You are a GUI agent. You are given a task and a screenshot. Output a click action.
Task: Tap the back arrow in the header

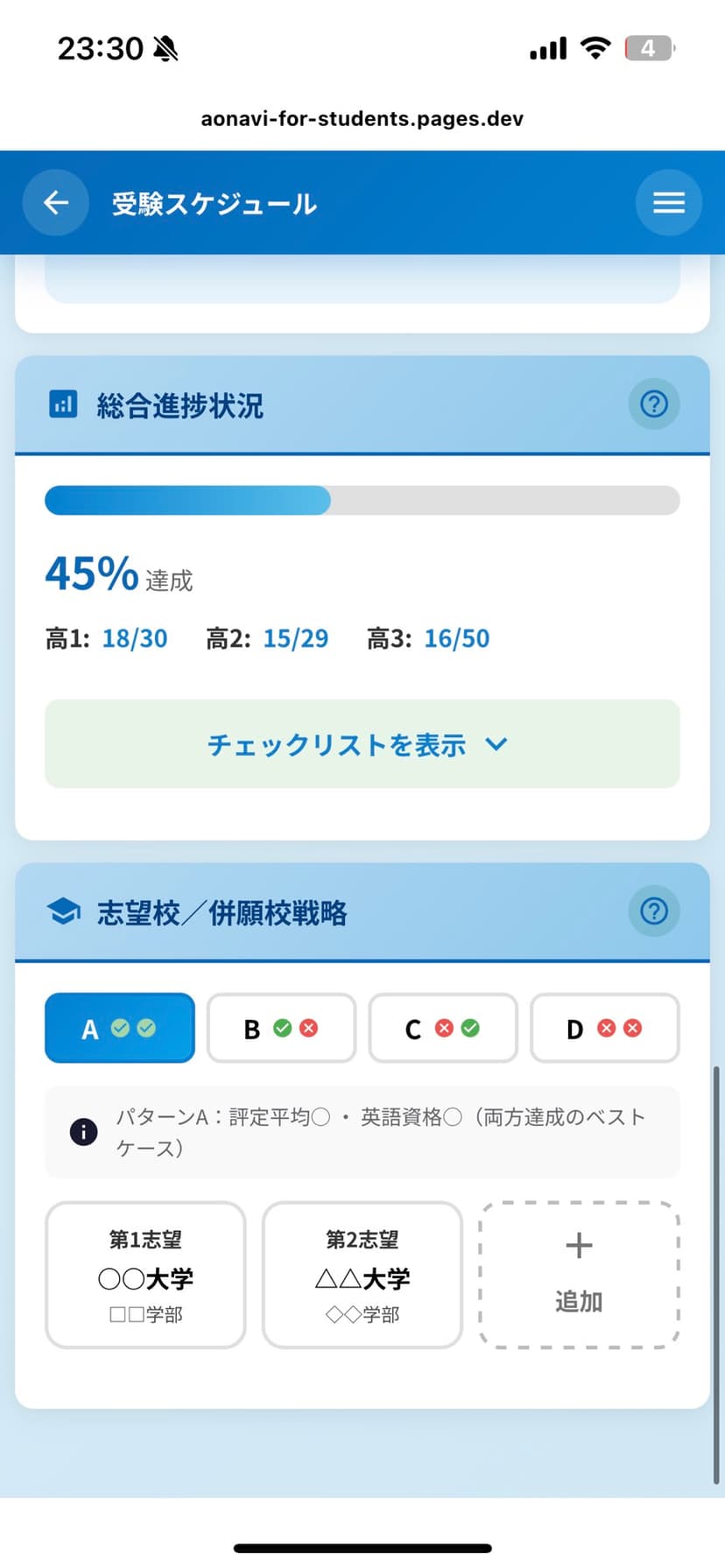(54, 202)
